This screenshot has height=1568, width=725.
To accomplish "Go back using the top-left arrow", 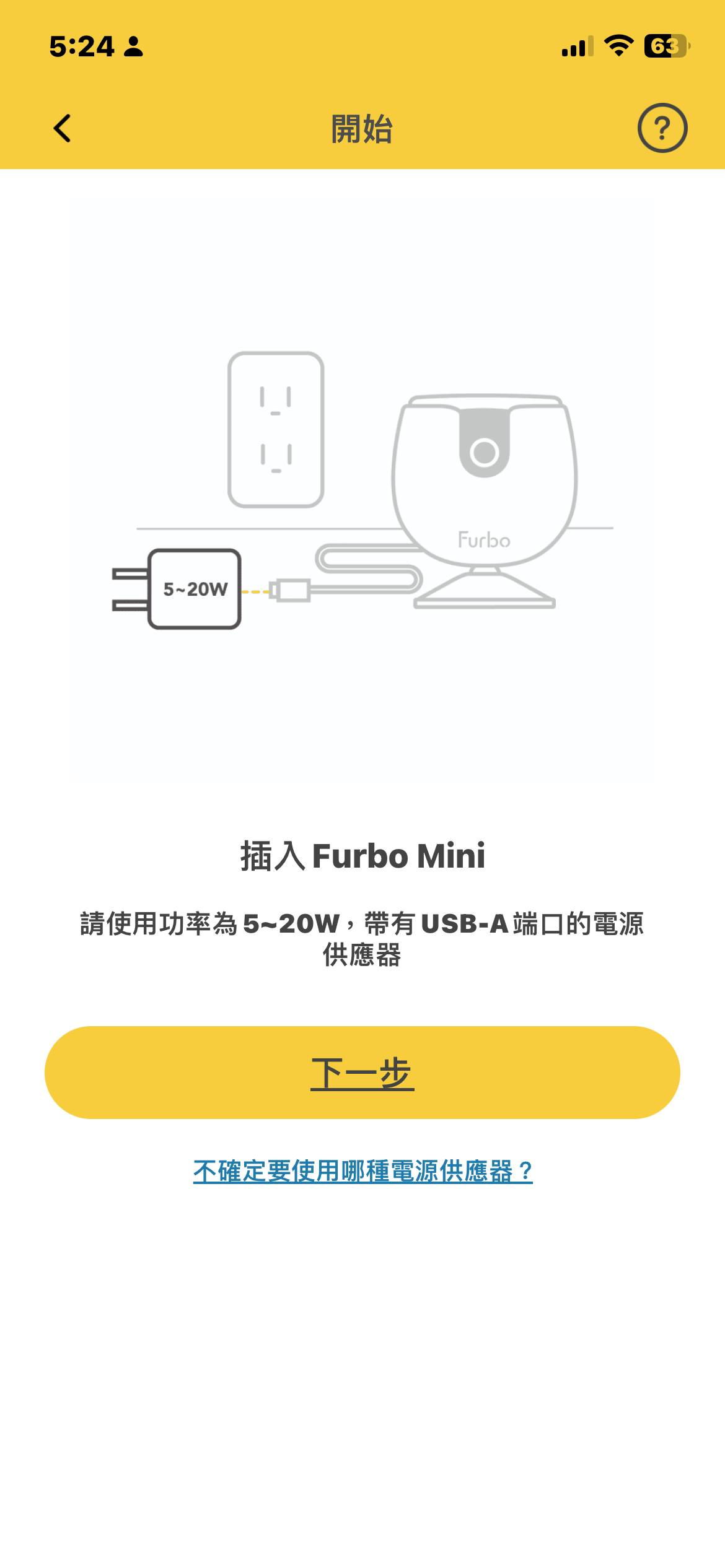I will [62, 128].
